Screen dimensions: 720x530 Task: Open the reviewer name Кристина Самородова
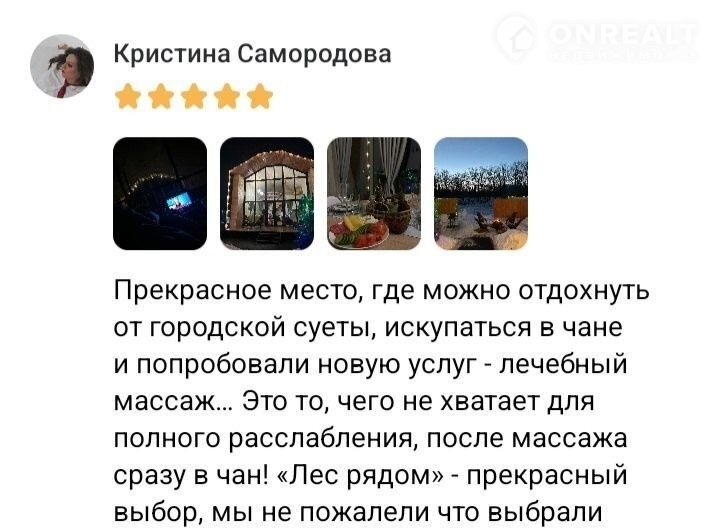pyautogui.click(x=252, y=54)
